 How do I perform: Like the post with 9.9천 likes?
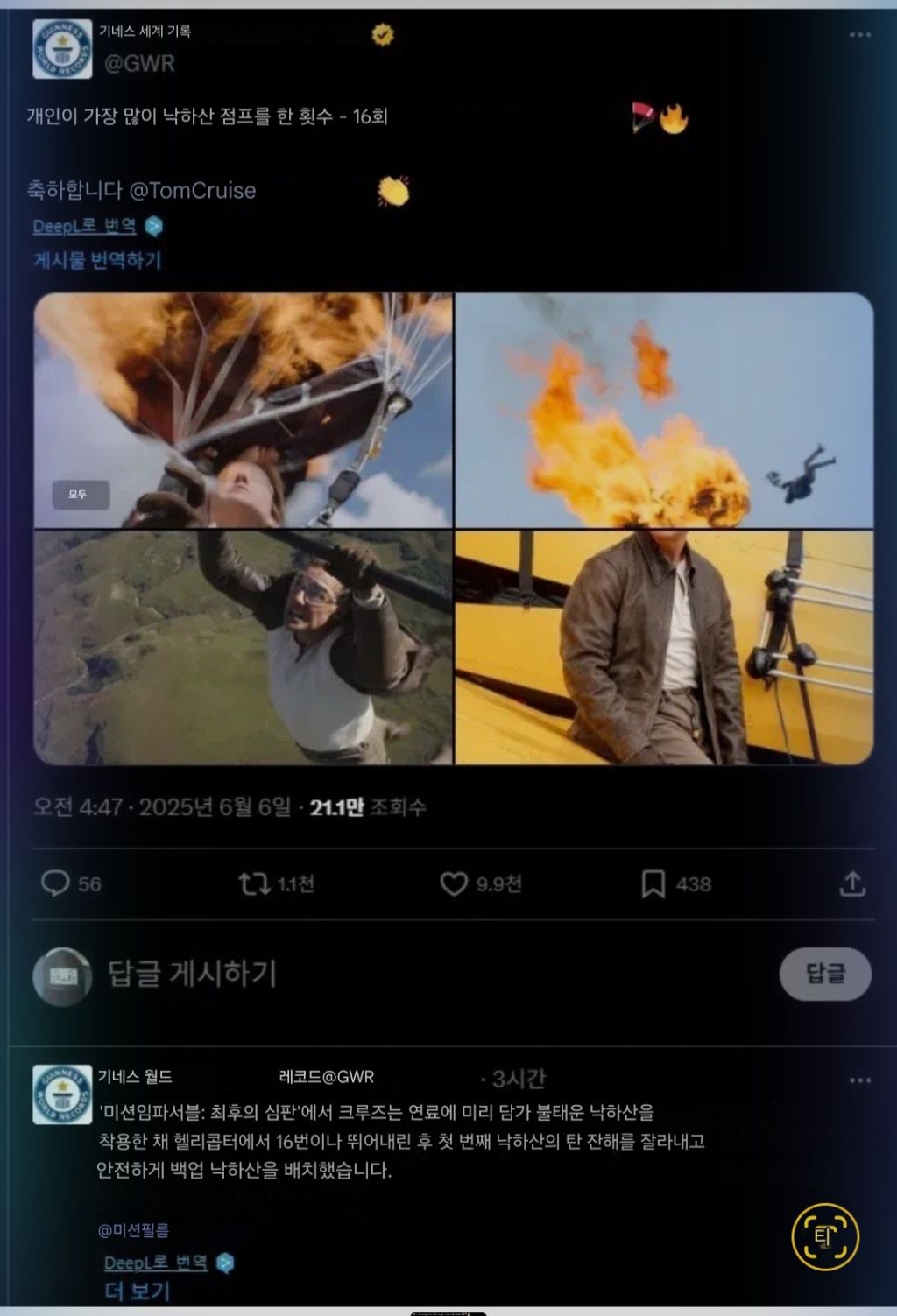point(454,883)
